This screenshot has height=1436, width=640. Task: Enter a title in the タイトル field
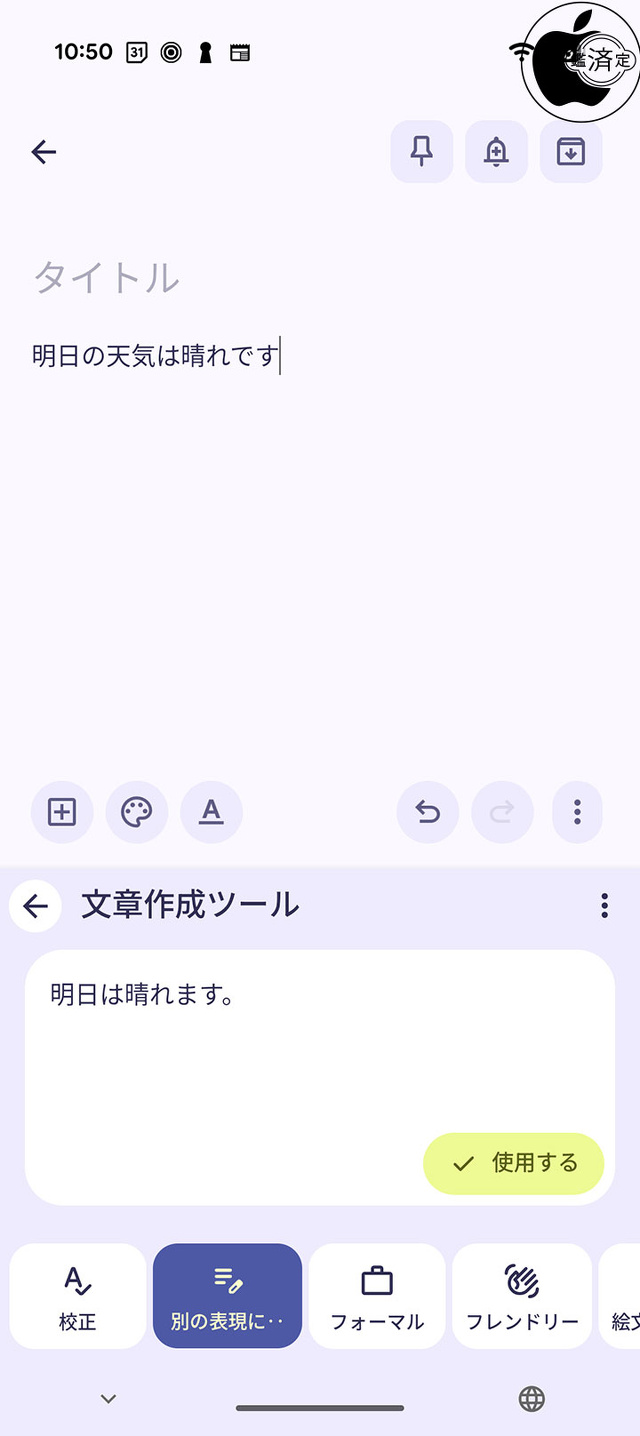320,277
